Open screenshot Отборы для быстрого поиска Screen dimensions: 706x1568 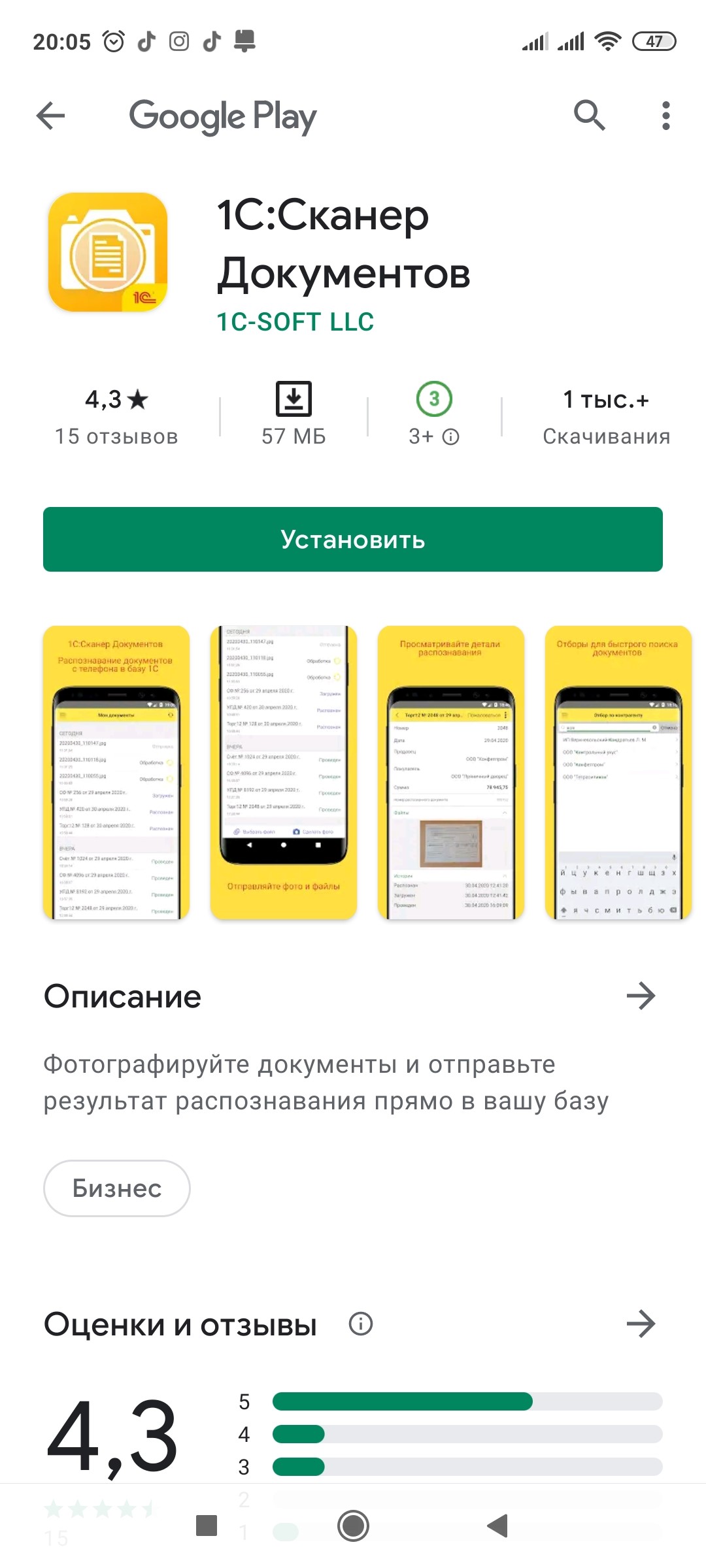pyautogui.click(x=618, y=773)
